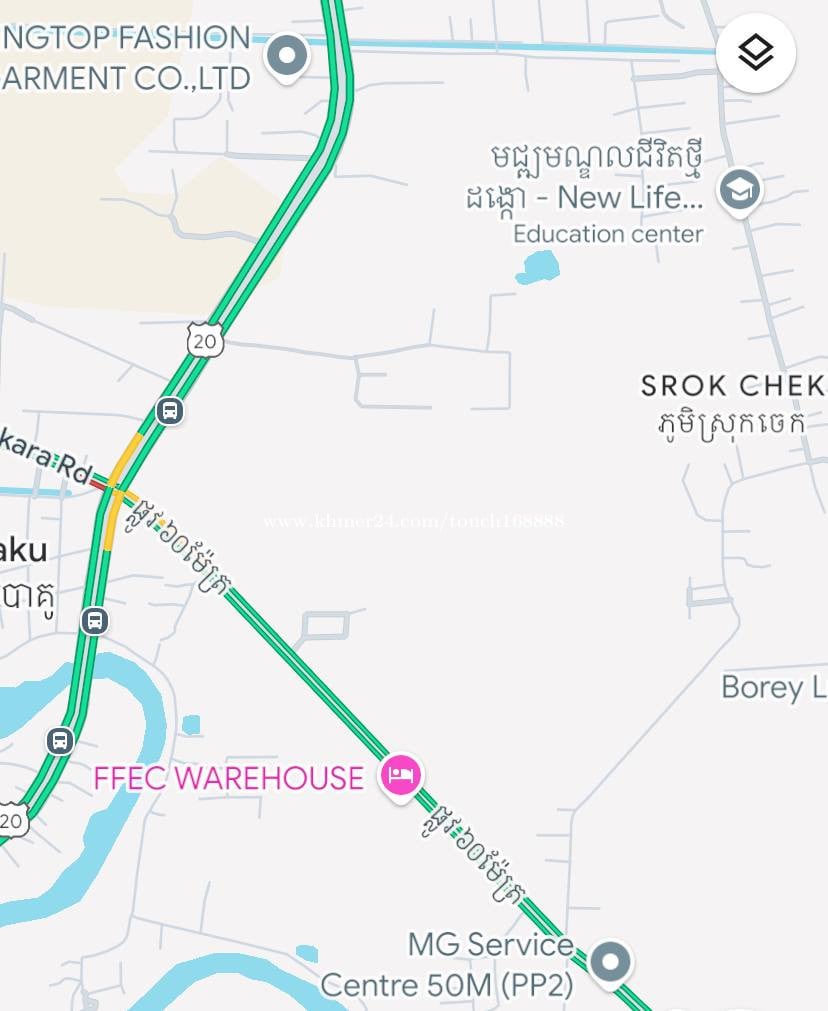Select the FFEC WAREHOUSE pink marker
828x1011 pixels.
[401, 775]
